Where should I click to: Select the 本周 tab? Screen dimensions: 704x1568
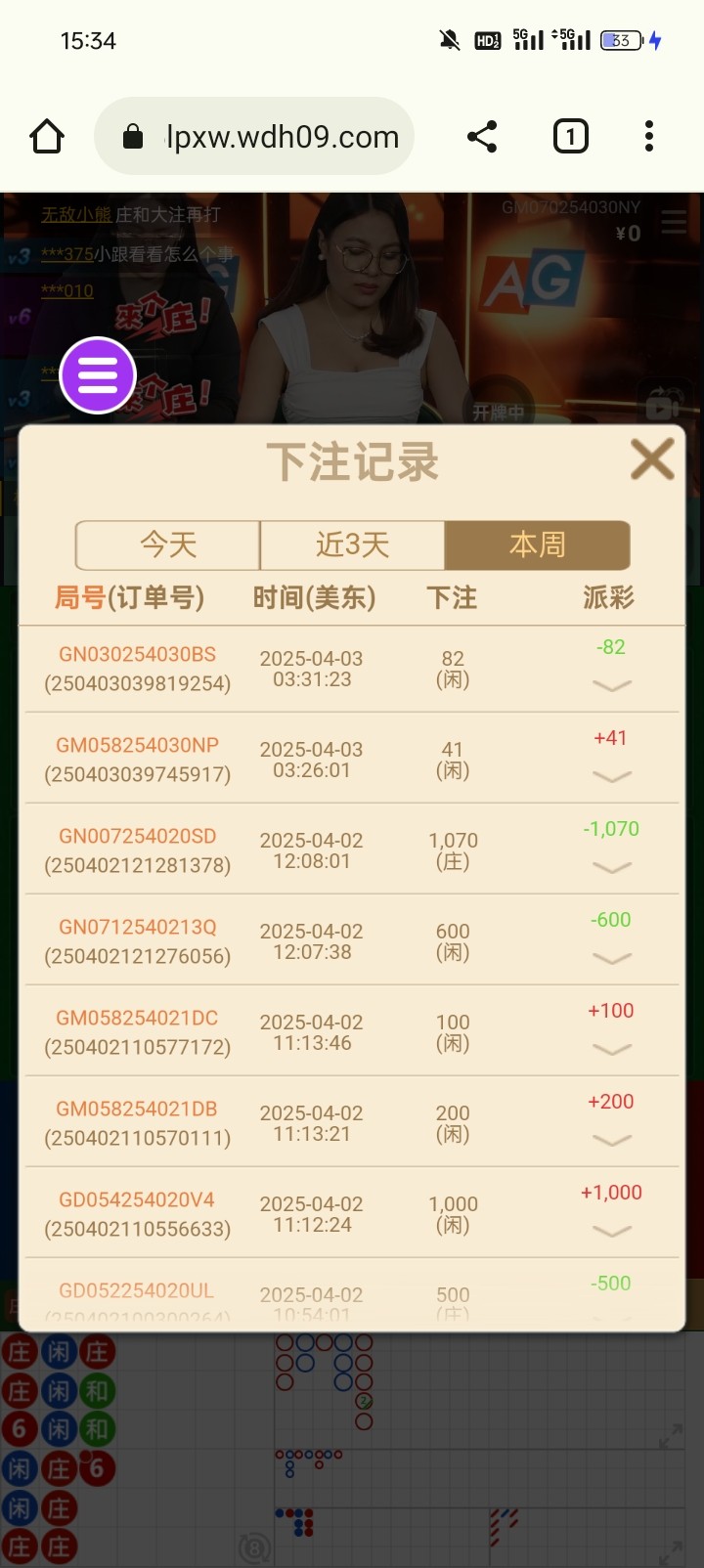(x=537, y=544)
